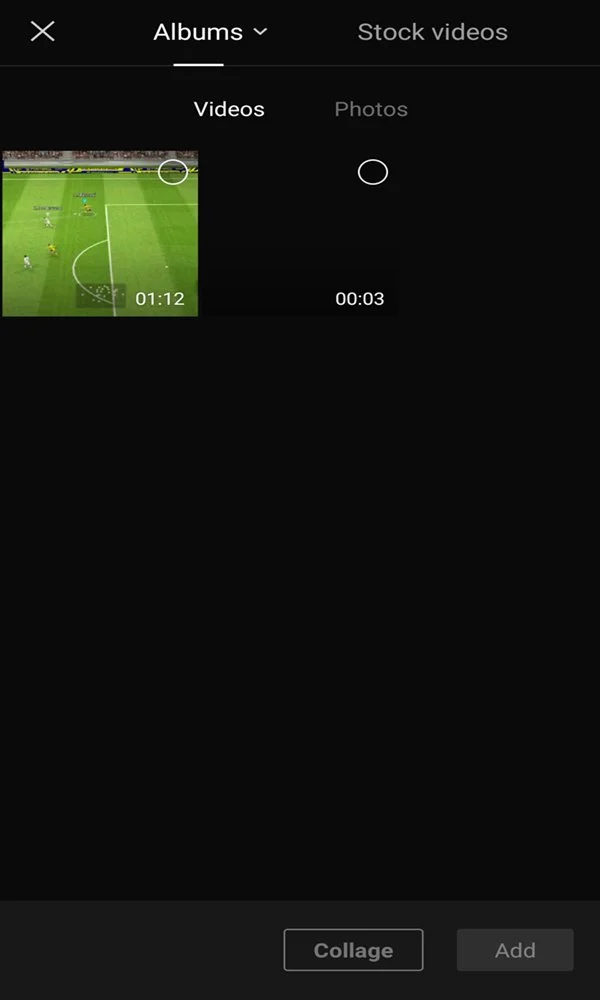Expand the Albums dropdown

tap(210, 32)
